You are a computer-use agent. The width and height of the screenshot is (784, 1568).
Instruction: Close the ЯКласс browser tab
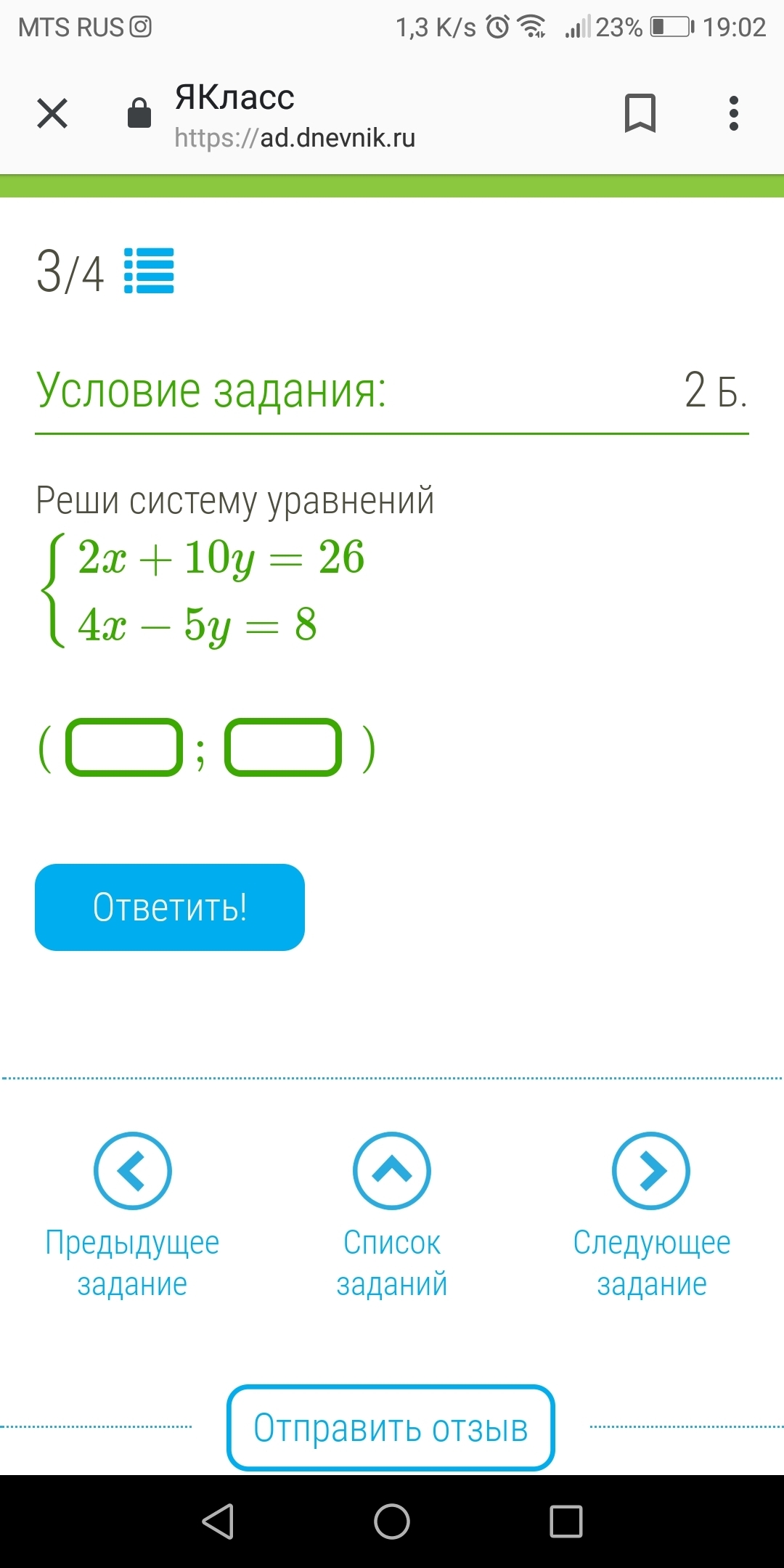(52, 113)
